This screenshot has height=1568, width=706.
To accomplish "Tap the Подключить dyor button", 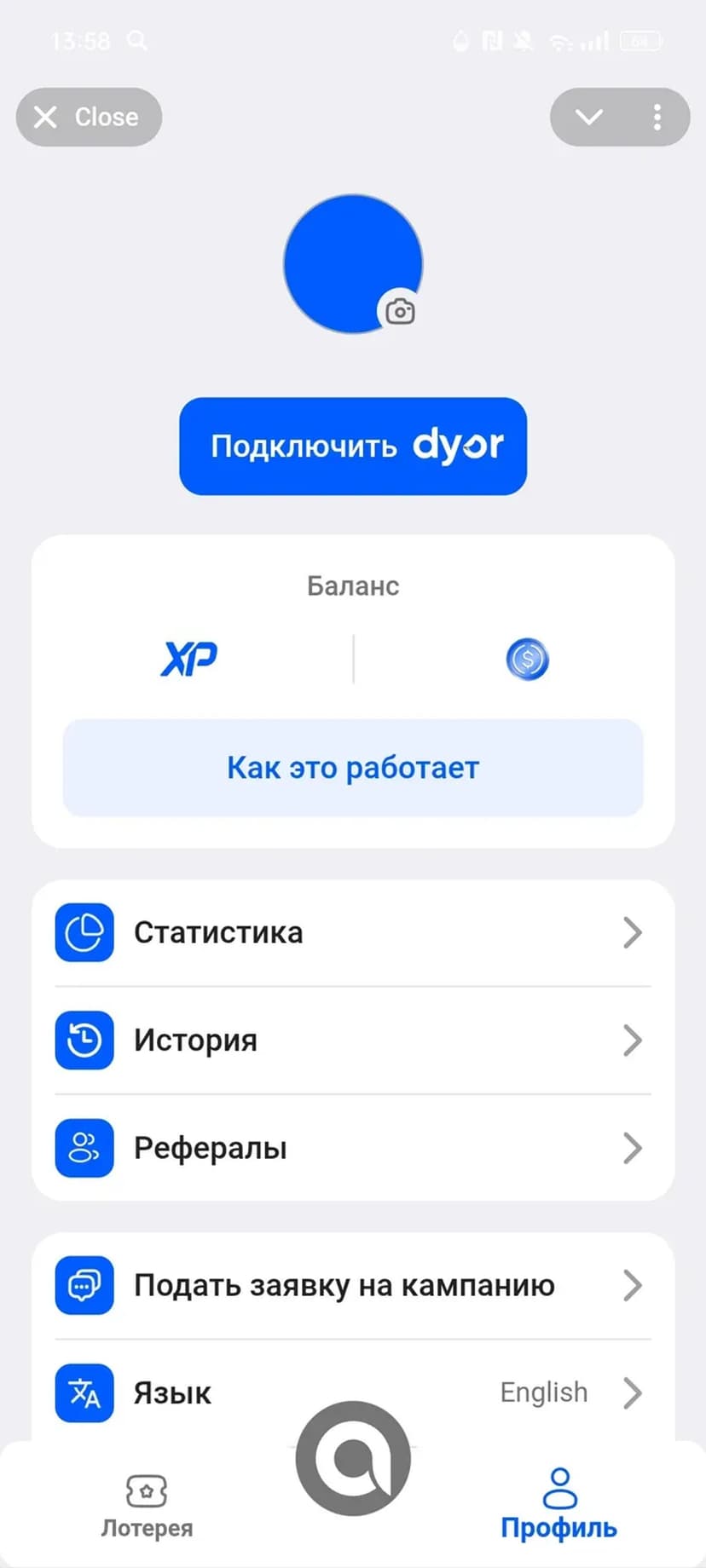I will [x=353, y=446].
